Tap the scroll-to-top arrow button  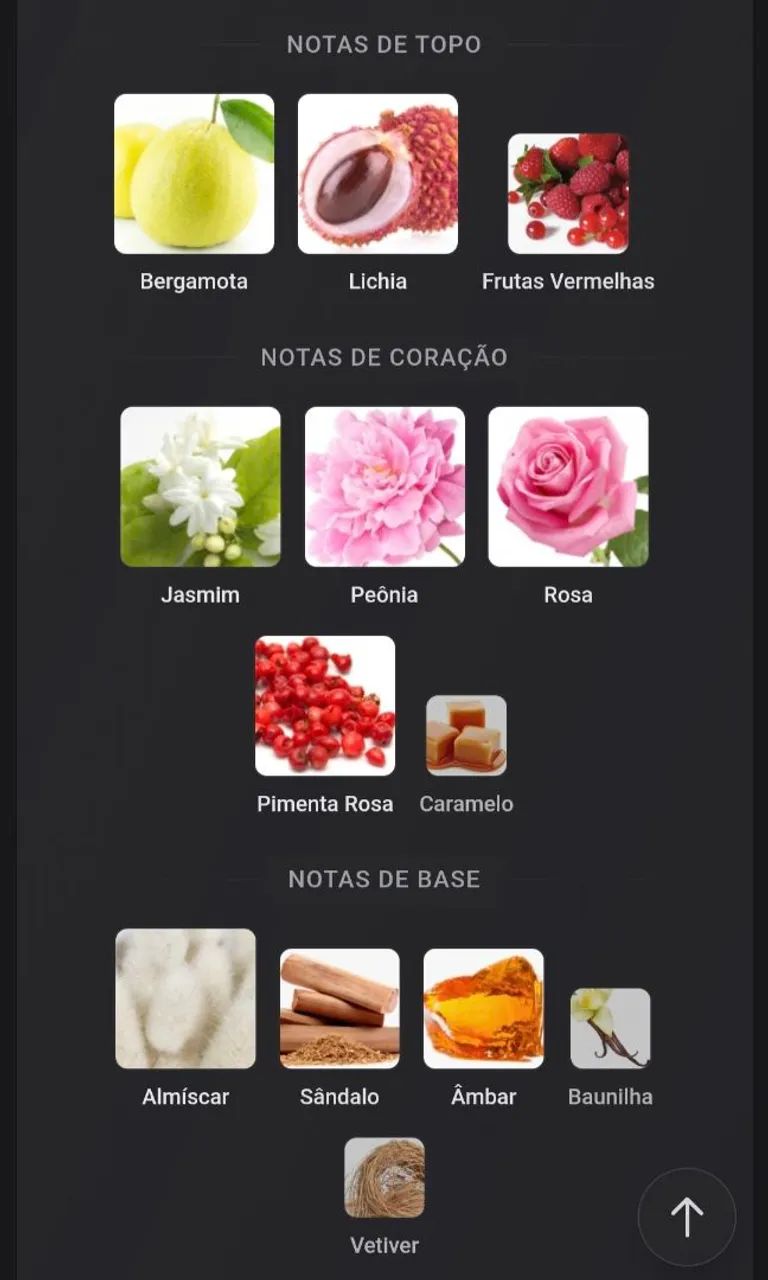pos(687,1217)
